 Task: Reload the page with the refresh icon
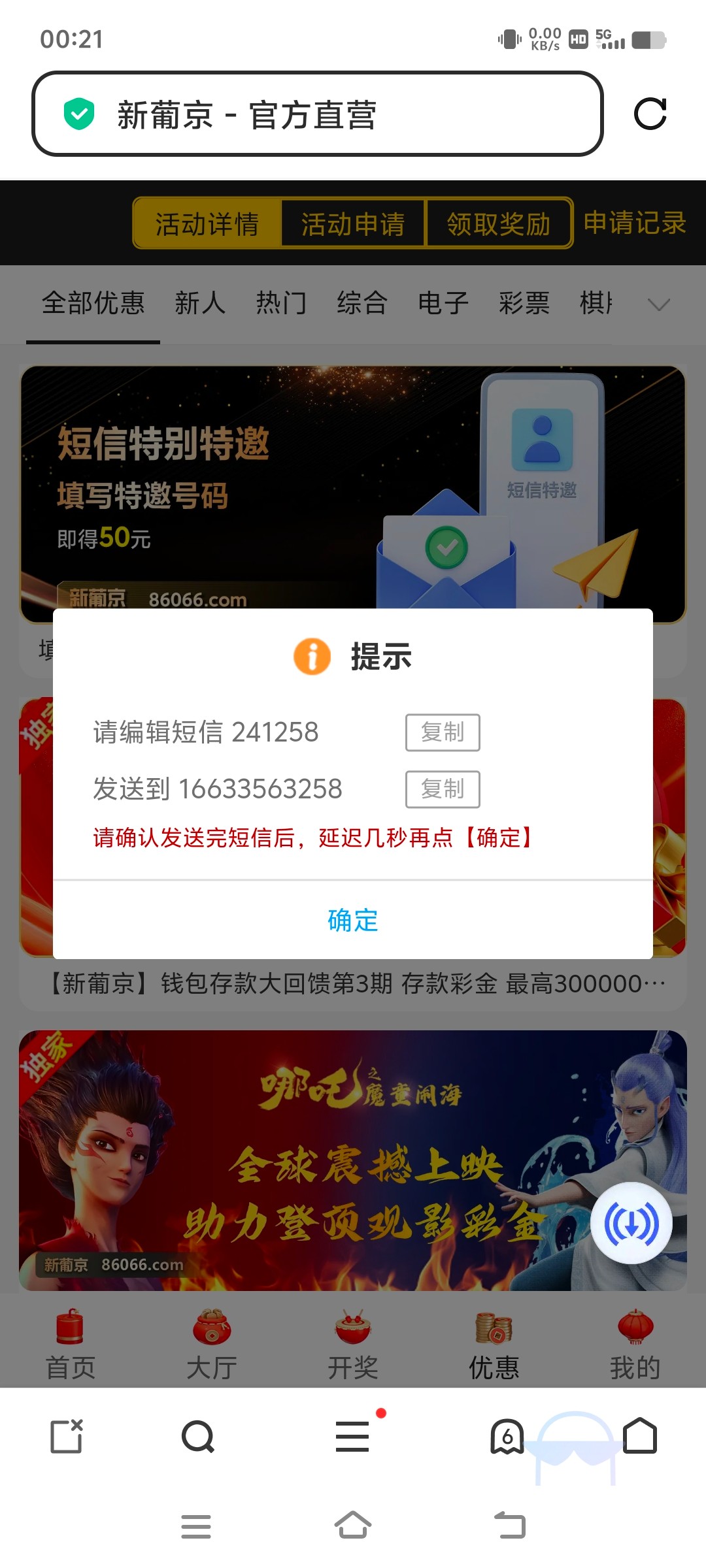point(650,114)
